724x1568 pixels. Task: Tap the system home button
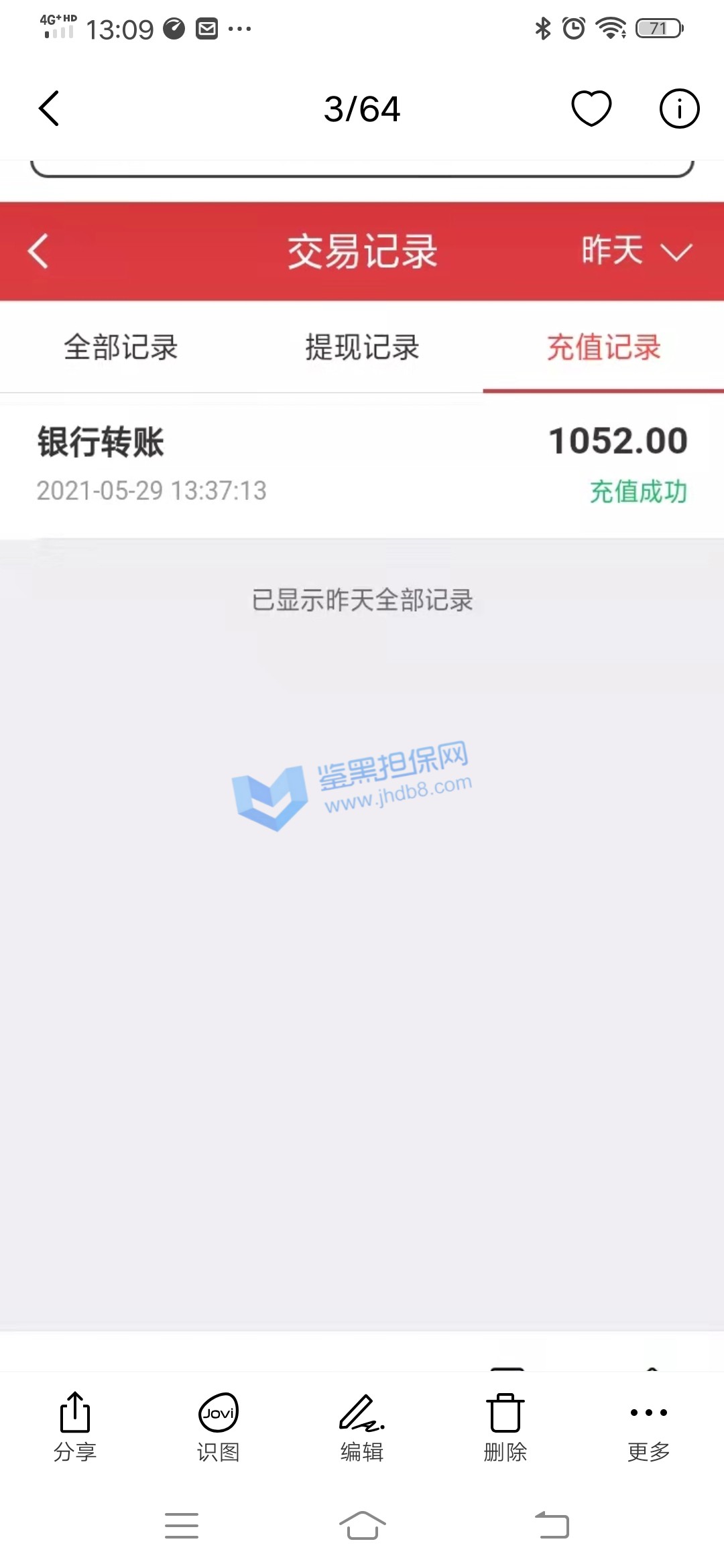pos(362,1526)
